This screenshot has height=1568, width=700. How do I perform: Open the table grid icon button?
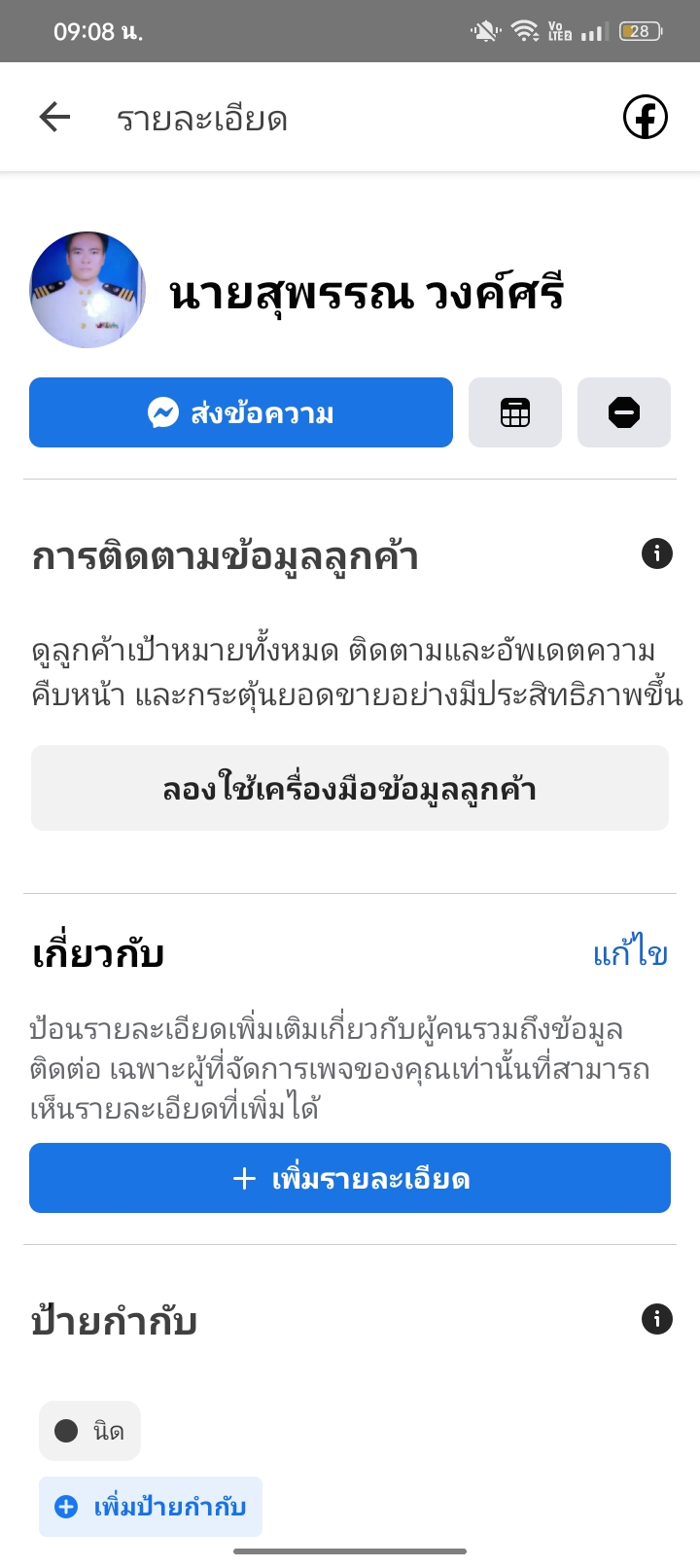(x=515, y=412)
